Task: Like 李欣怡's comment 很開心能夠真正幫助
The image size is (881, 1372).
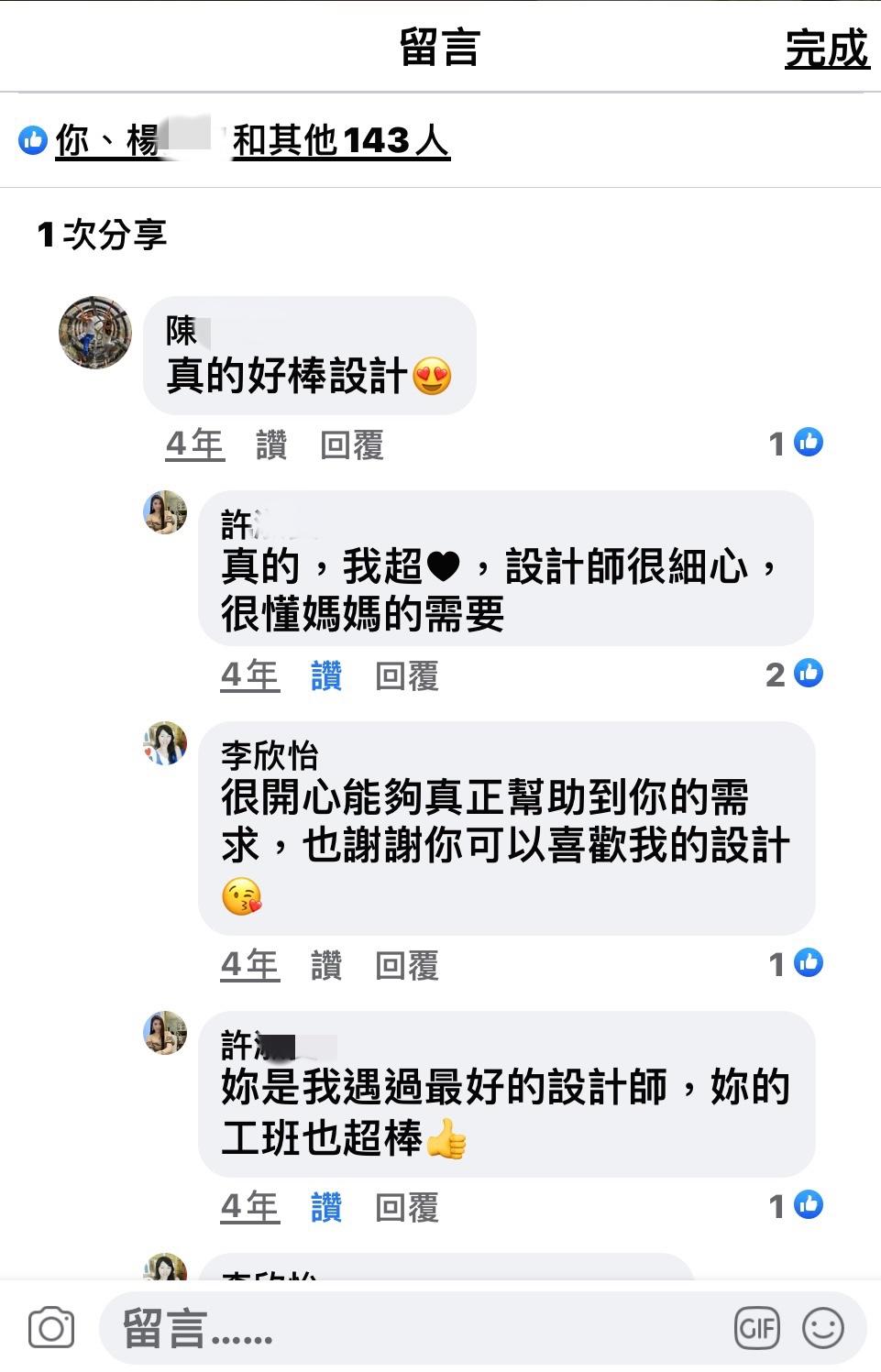Action: pos(325,965)
